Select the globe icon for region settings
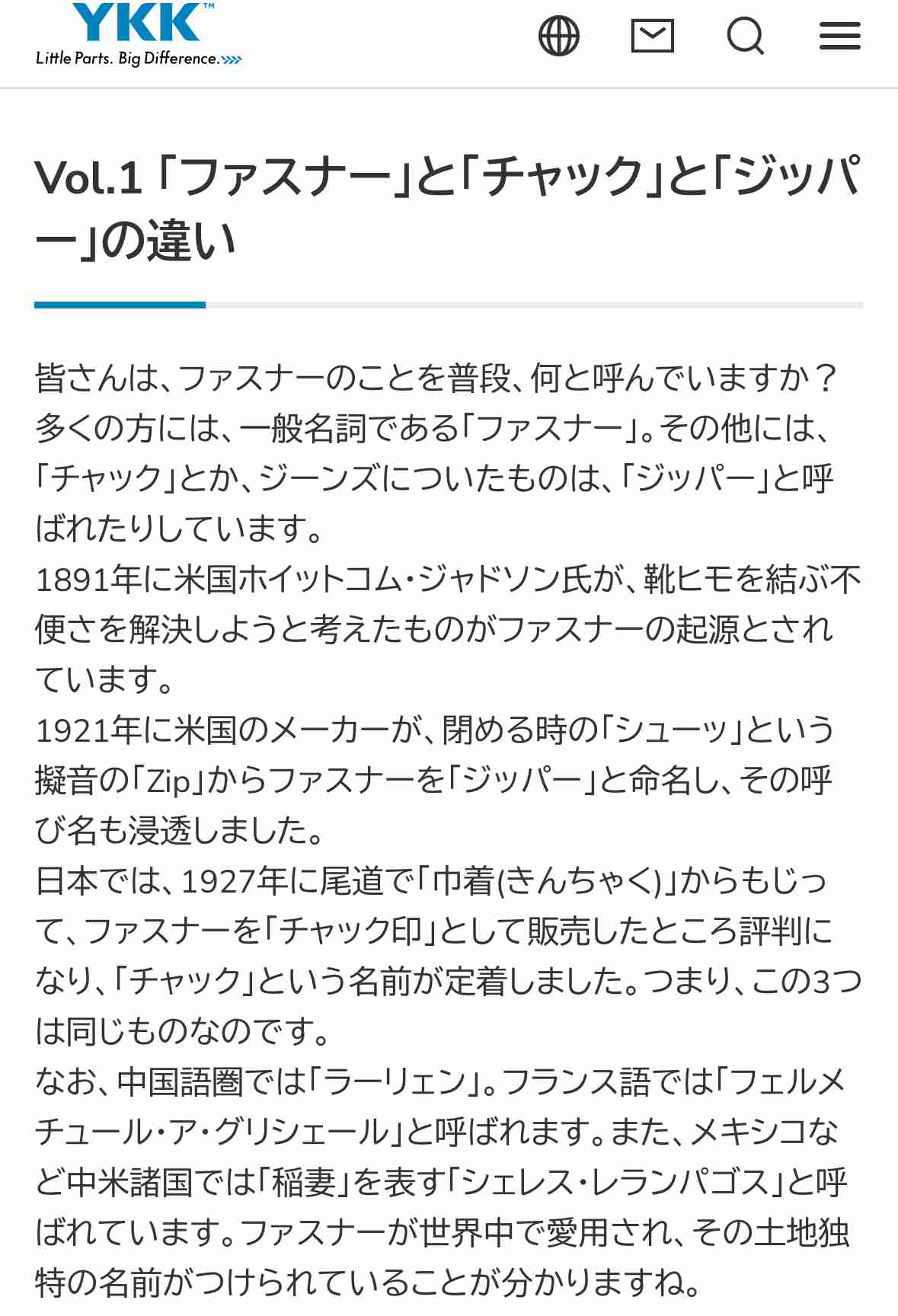The image size is (898, 1316). 560,35
